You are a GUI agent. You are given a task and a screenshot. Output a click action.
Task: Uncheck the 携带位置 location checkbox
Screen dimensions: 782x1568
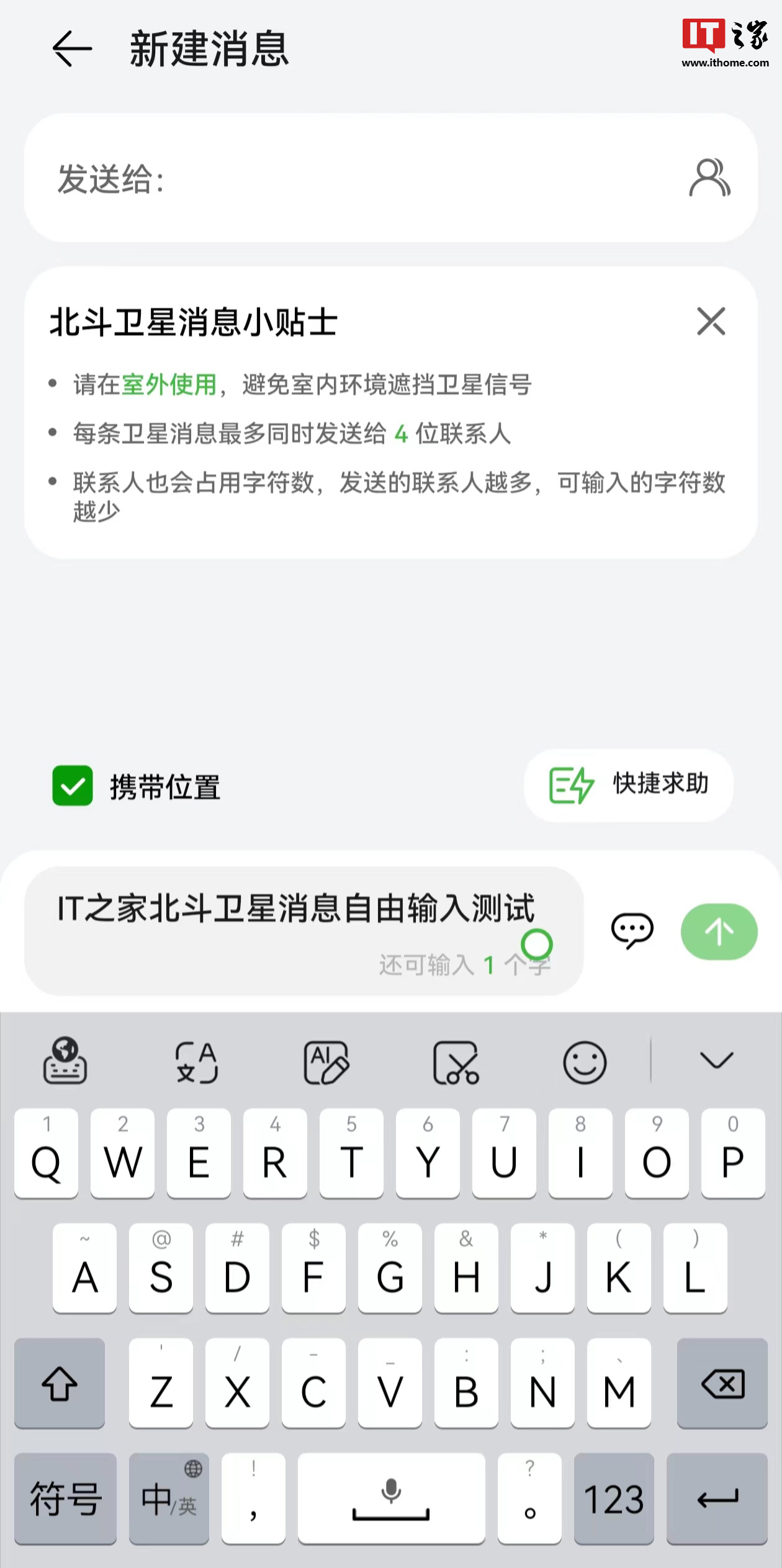[x=73, y=786]
